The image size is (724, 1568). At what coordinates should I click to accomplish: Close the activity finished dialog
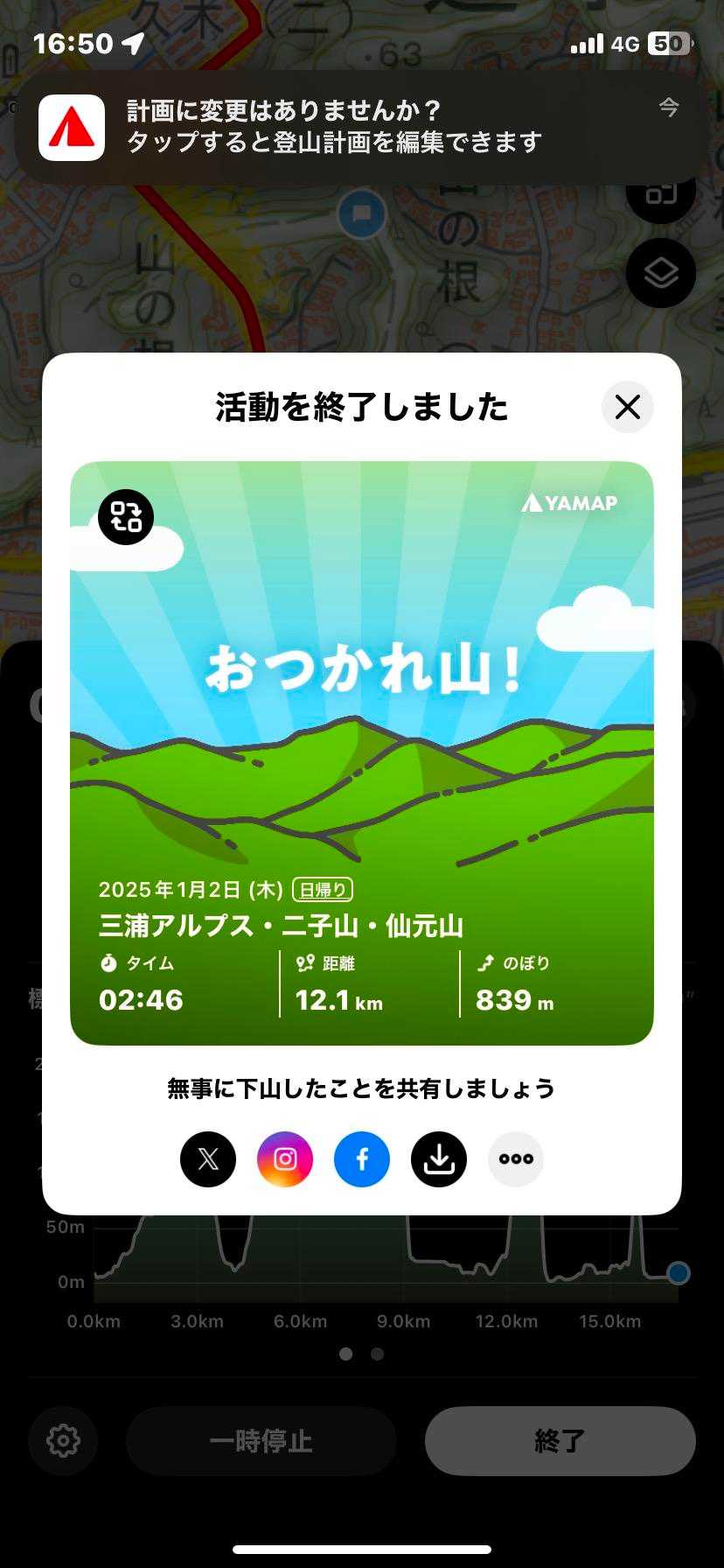pyautogui.click(x=627, y=407)
